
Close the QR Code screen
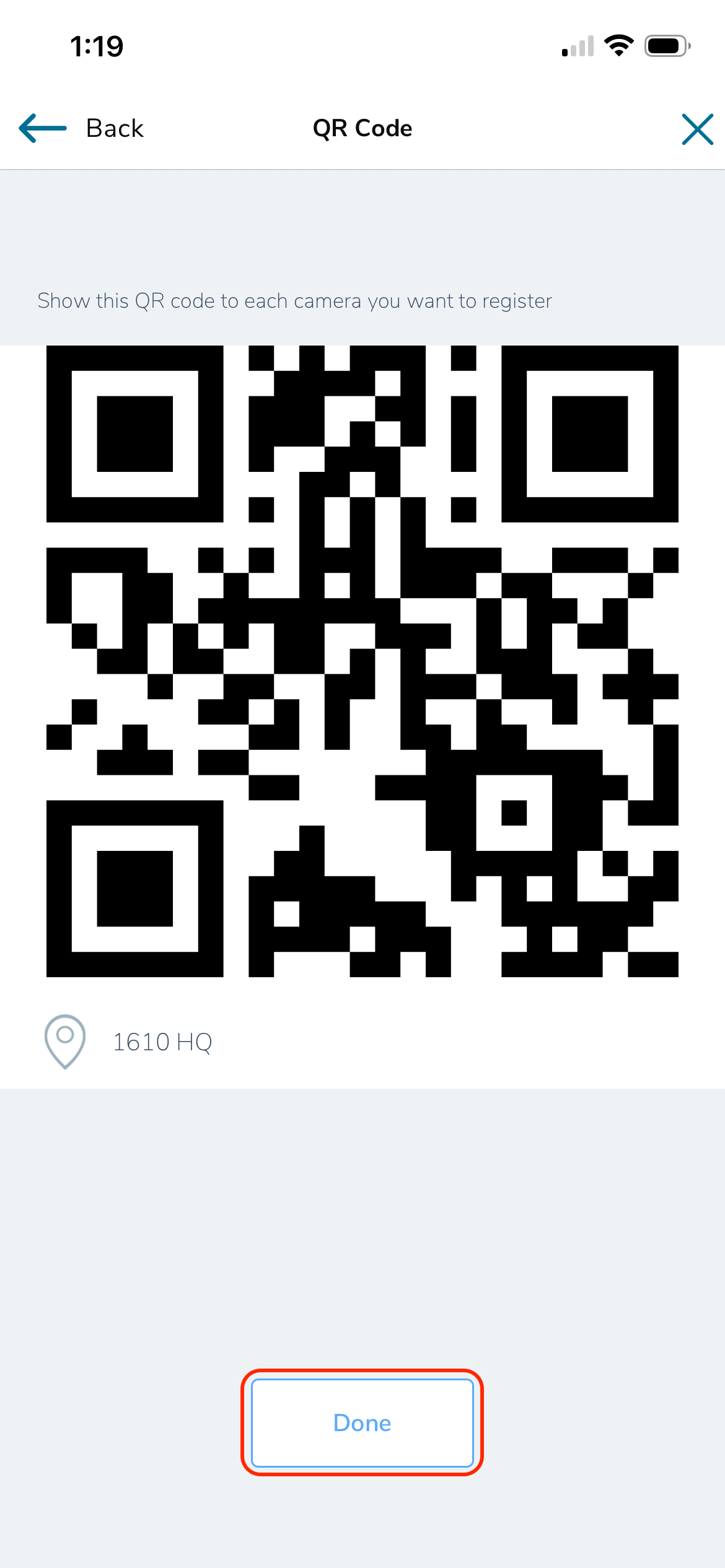coord(698,129)
